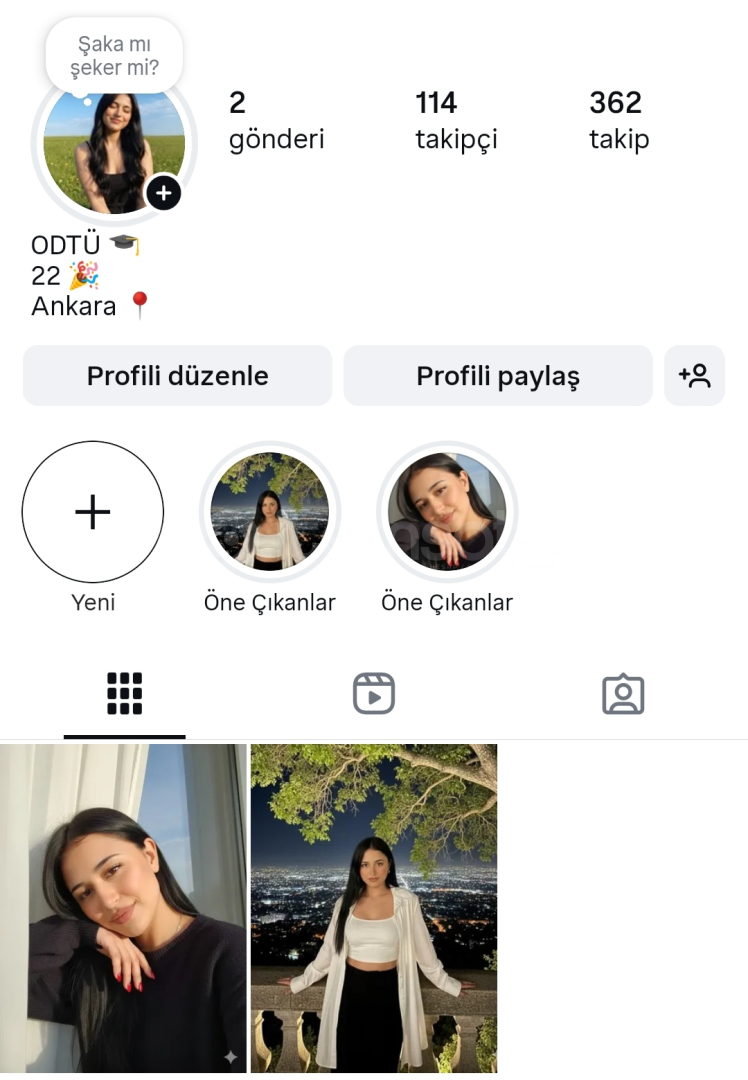Open the highlight with the night city cover
Image resolution: width=748 pixels, height=1080 pixels.
(269, 512)
